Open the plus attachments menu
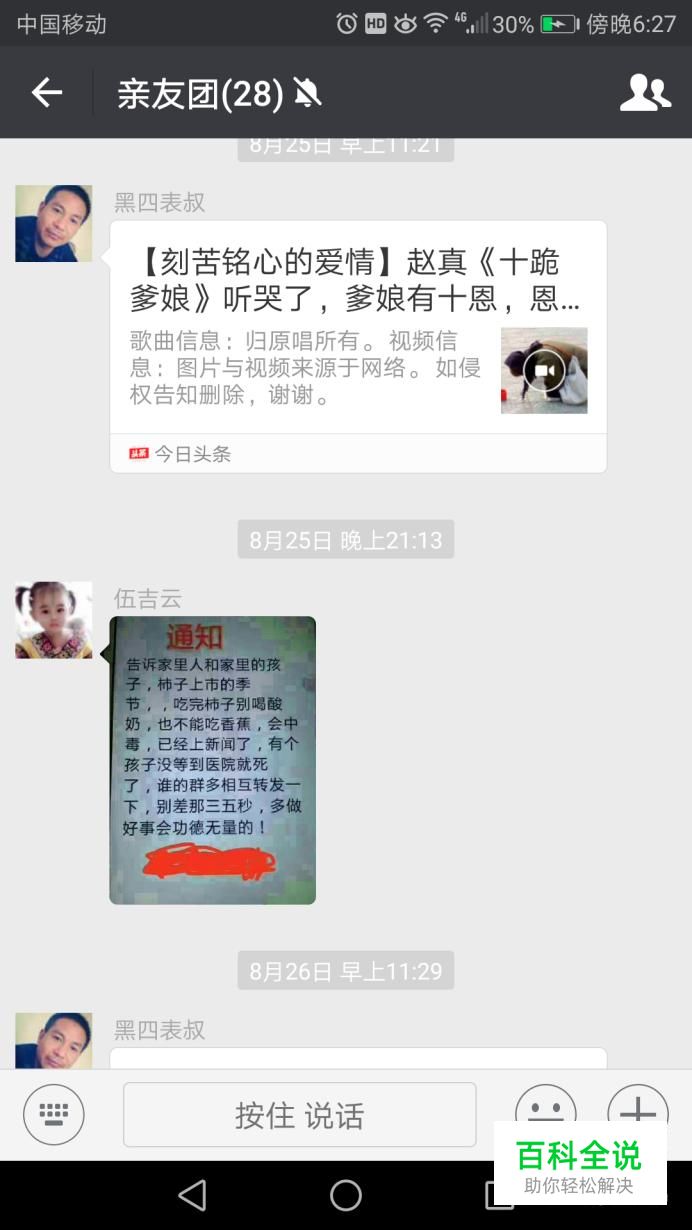The image size is (692, 1230). pyautogui.click(x=637, y=1108)
